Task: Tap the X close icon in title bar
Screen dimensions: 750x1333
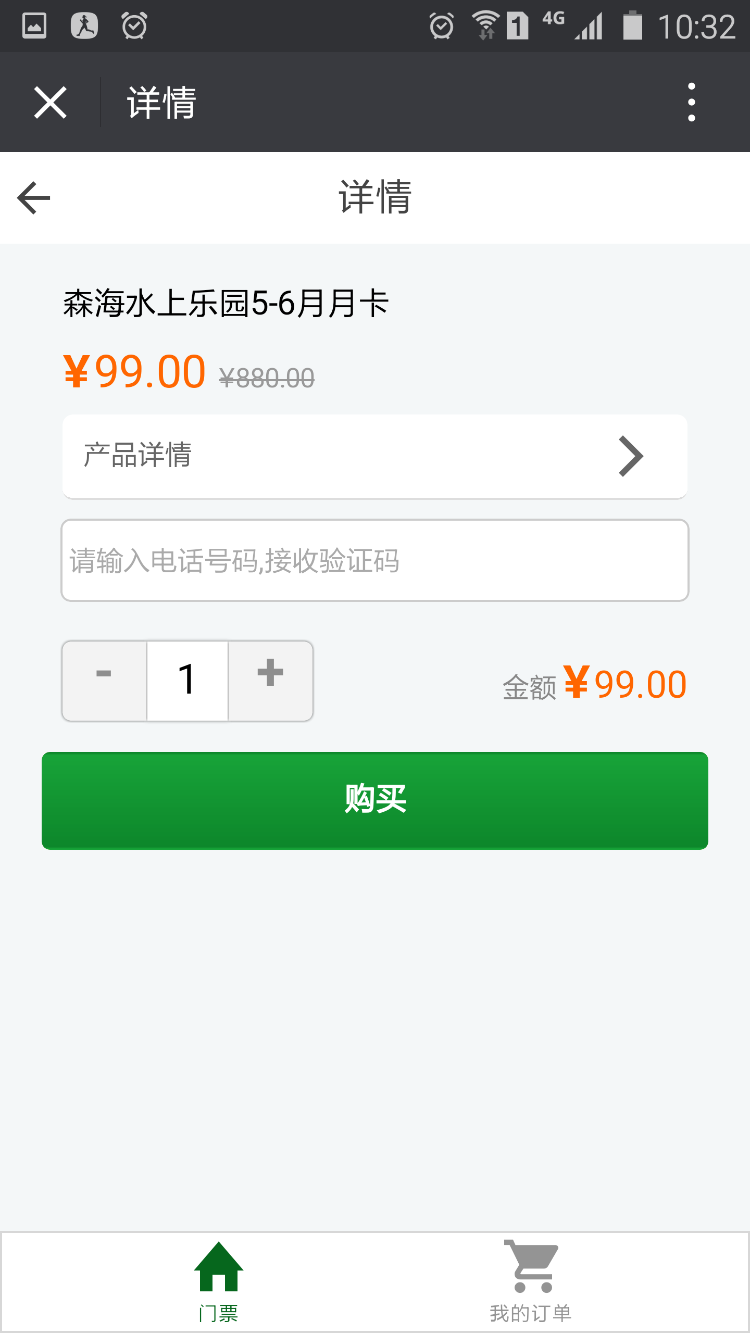Action: click(x=50, y=101)
